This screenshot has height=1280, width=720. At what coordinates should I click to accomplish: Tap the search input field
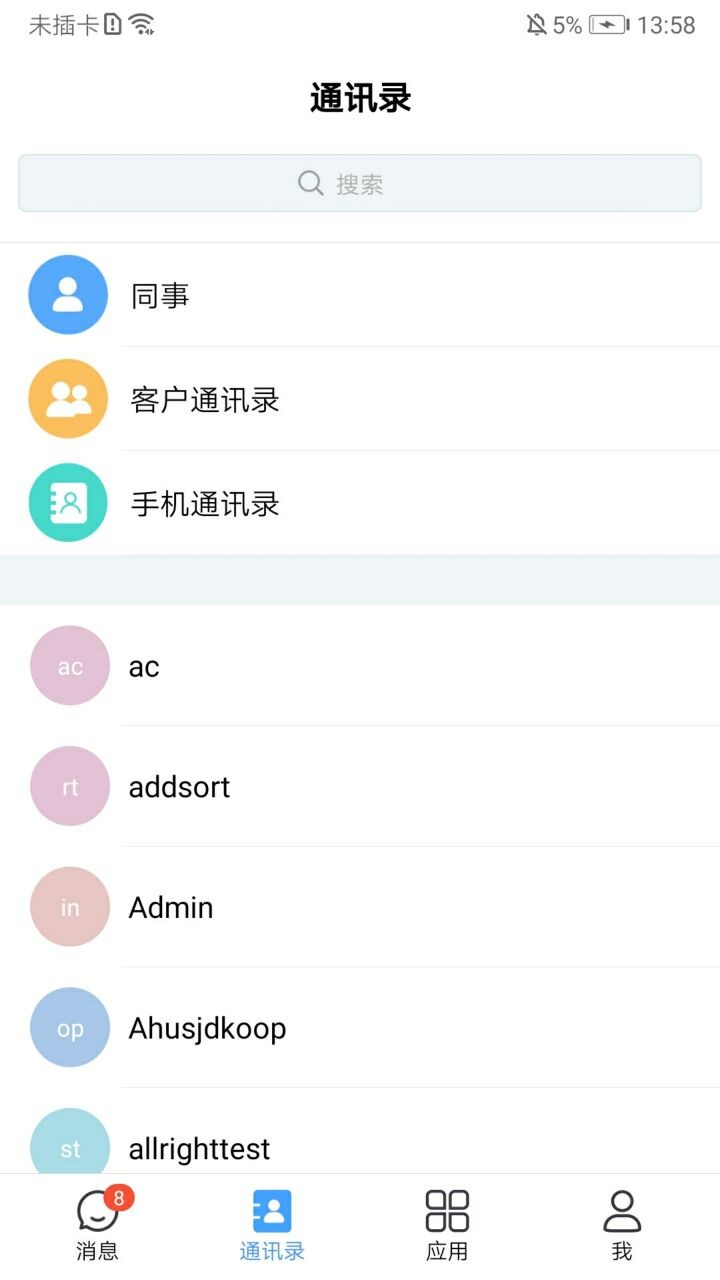(x=360, y=183)
